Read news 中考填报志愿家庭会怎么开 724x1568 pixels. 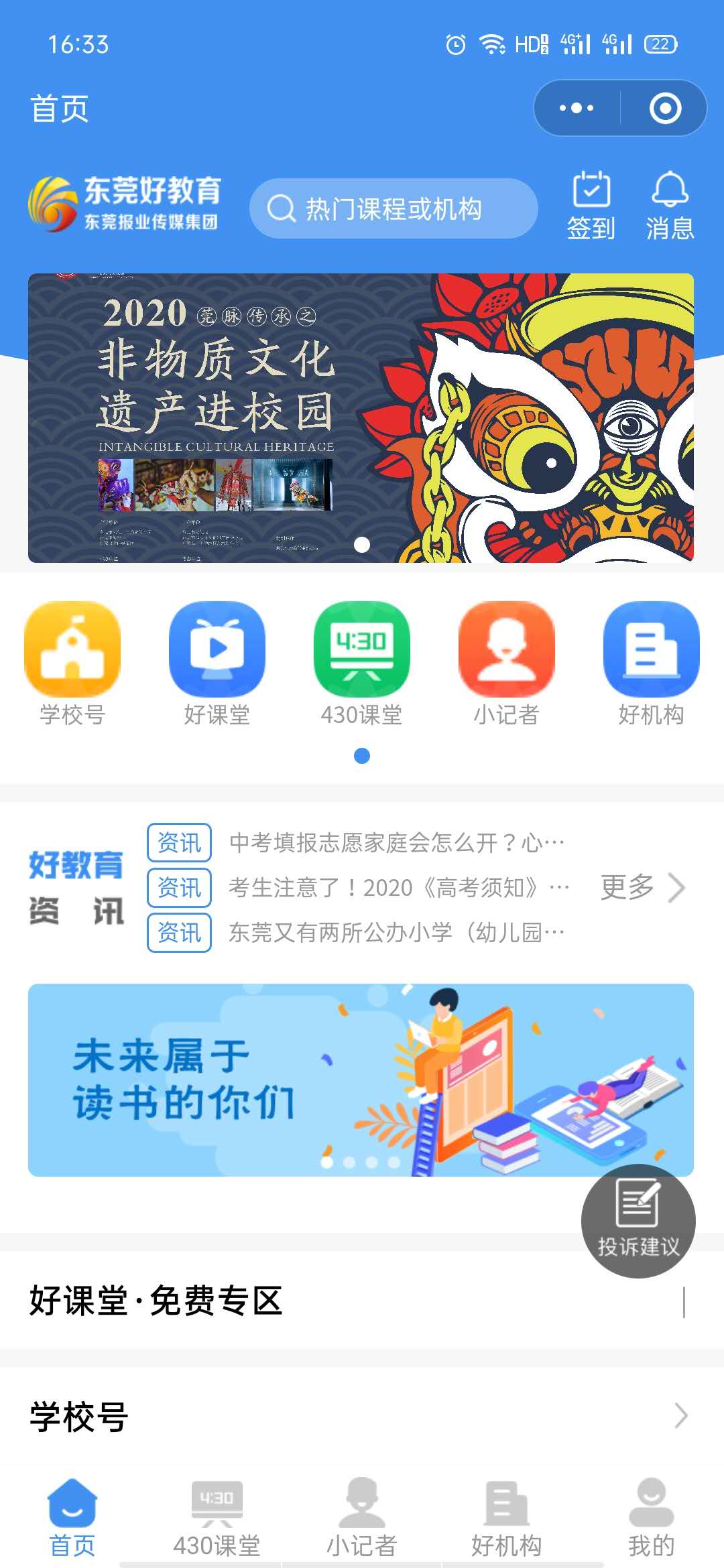[x=396, y=842]
